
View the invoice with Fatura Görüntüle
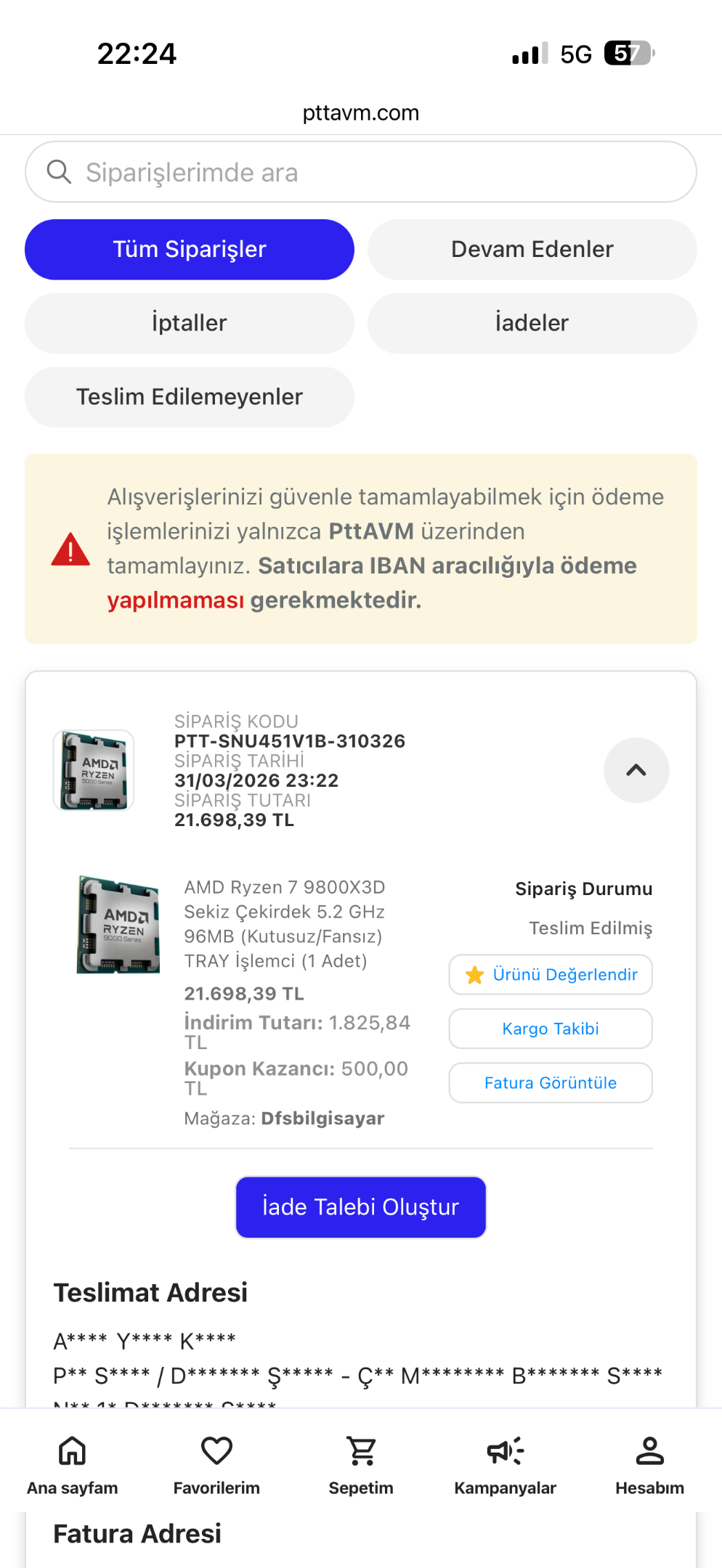(x=551, y=1083)
